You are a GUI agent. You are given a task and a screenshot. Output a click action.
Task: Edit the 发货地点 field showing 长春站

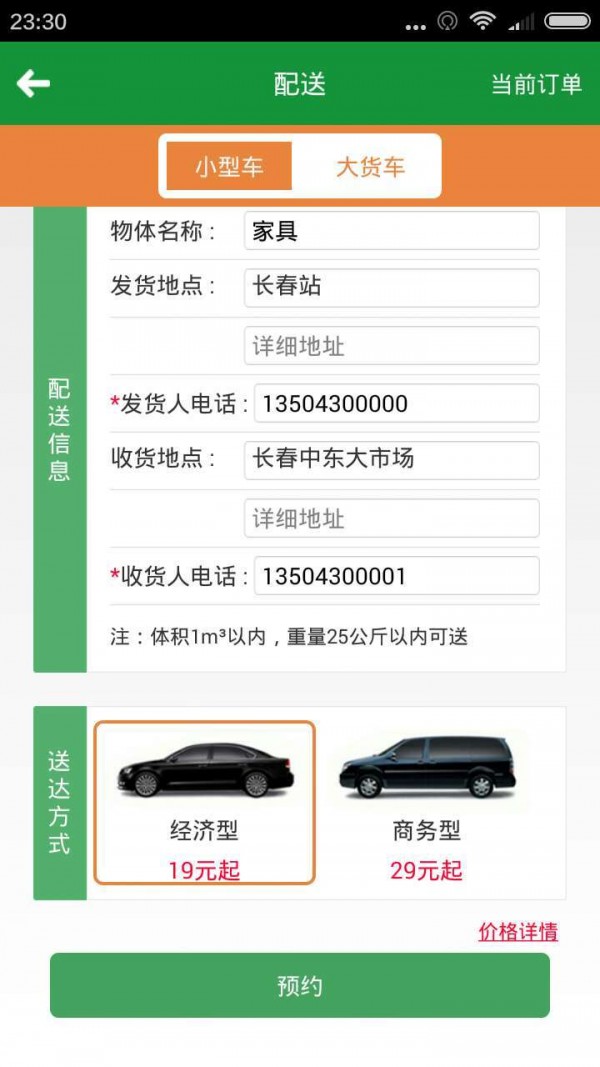click(x=391, y=288)
